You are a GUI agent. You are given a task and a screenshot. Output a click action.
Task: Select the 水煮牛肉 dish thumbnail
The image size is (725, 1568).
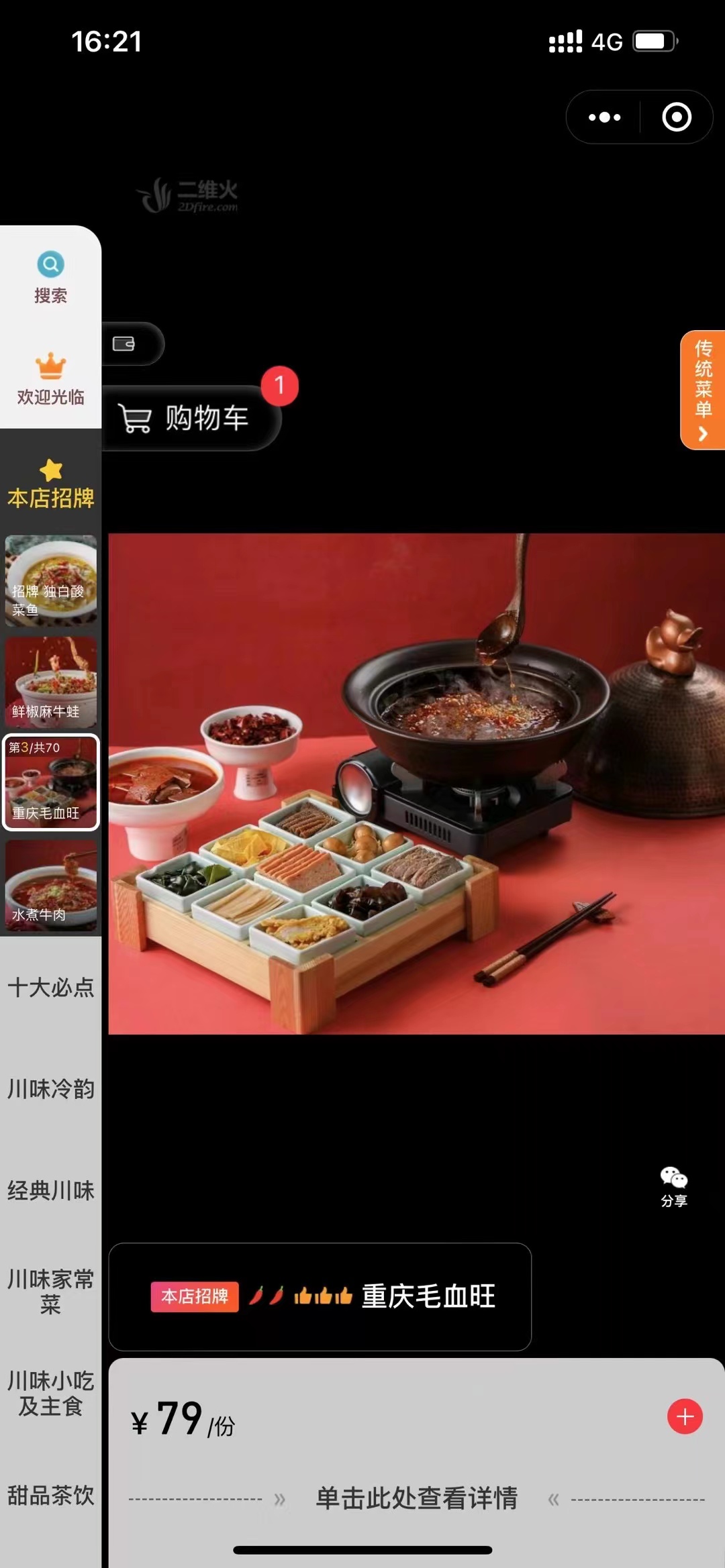point(50,884)
